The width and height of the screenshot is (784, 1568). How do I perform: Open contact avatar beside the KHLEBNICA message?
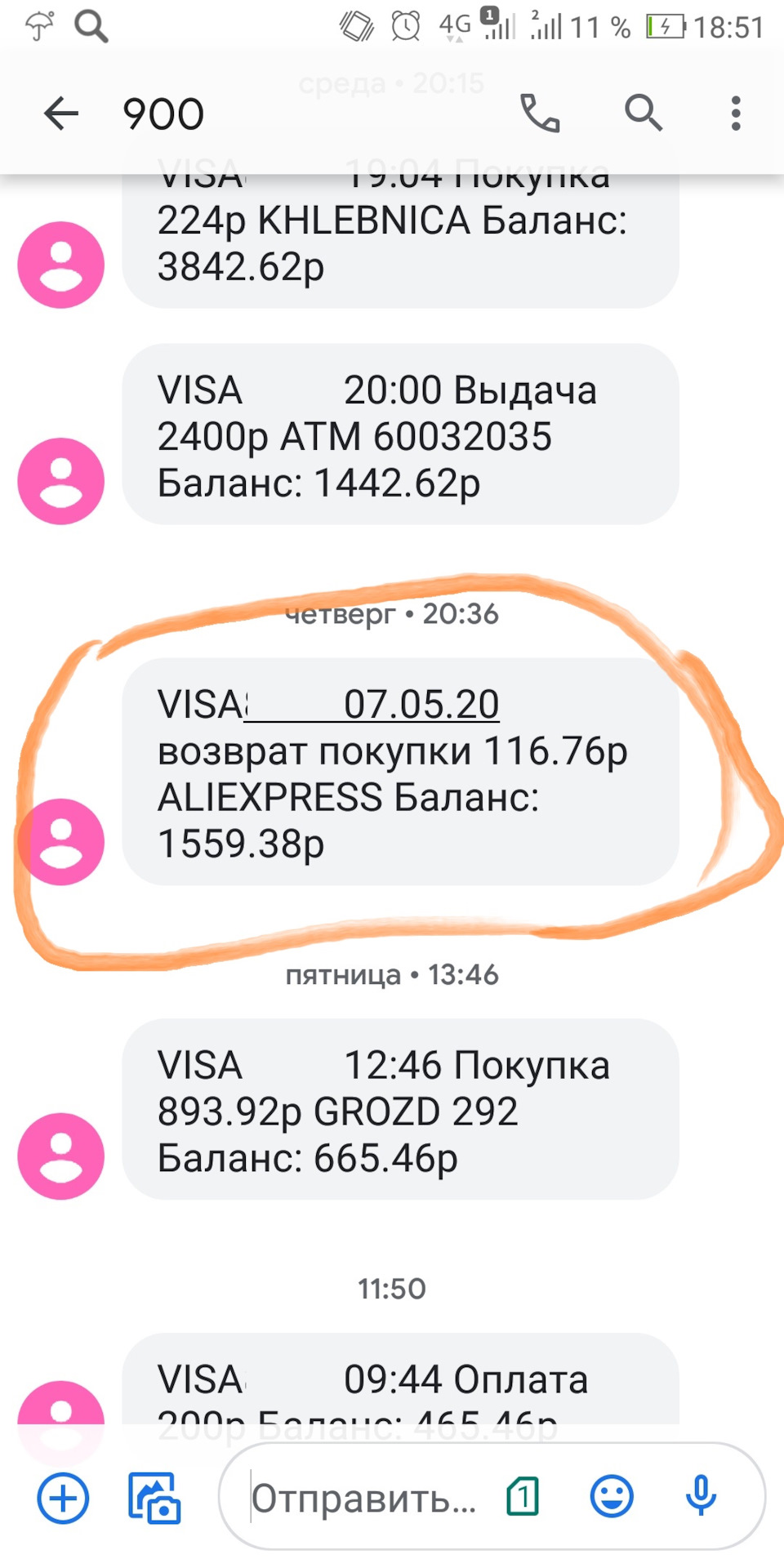(61, 265)
